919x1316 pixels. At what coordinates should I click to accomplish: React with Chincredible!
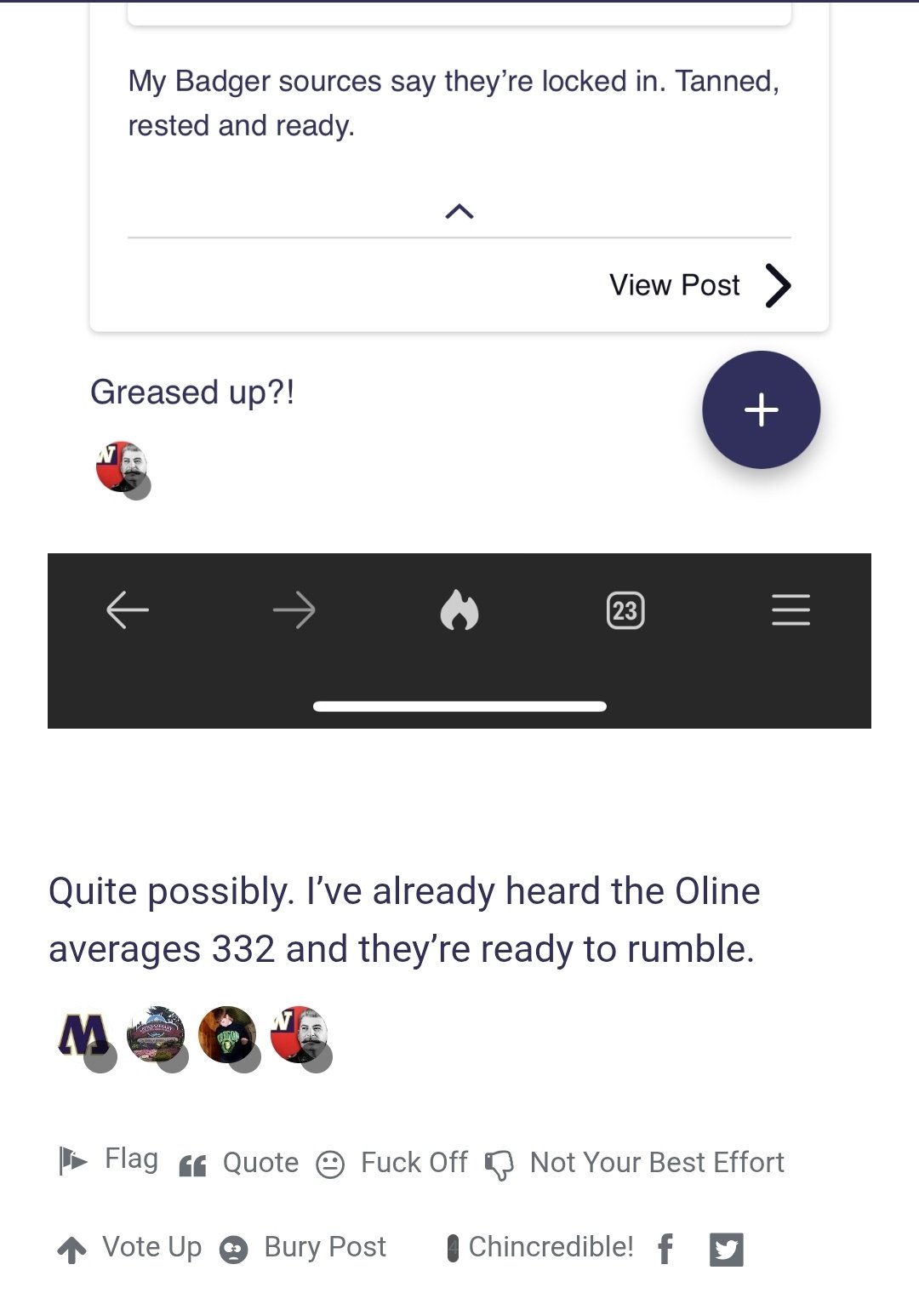point(540,1248)
